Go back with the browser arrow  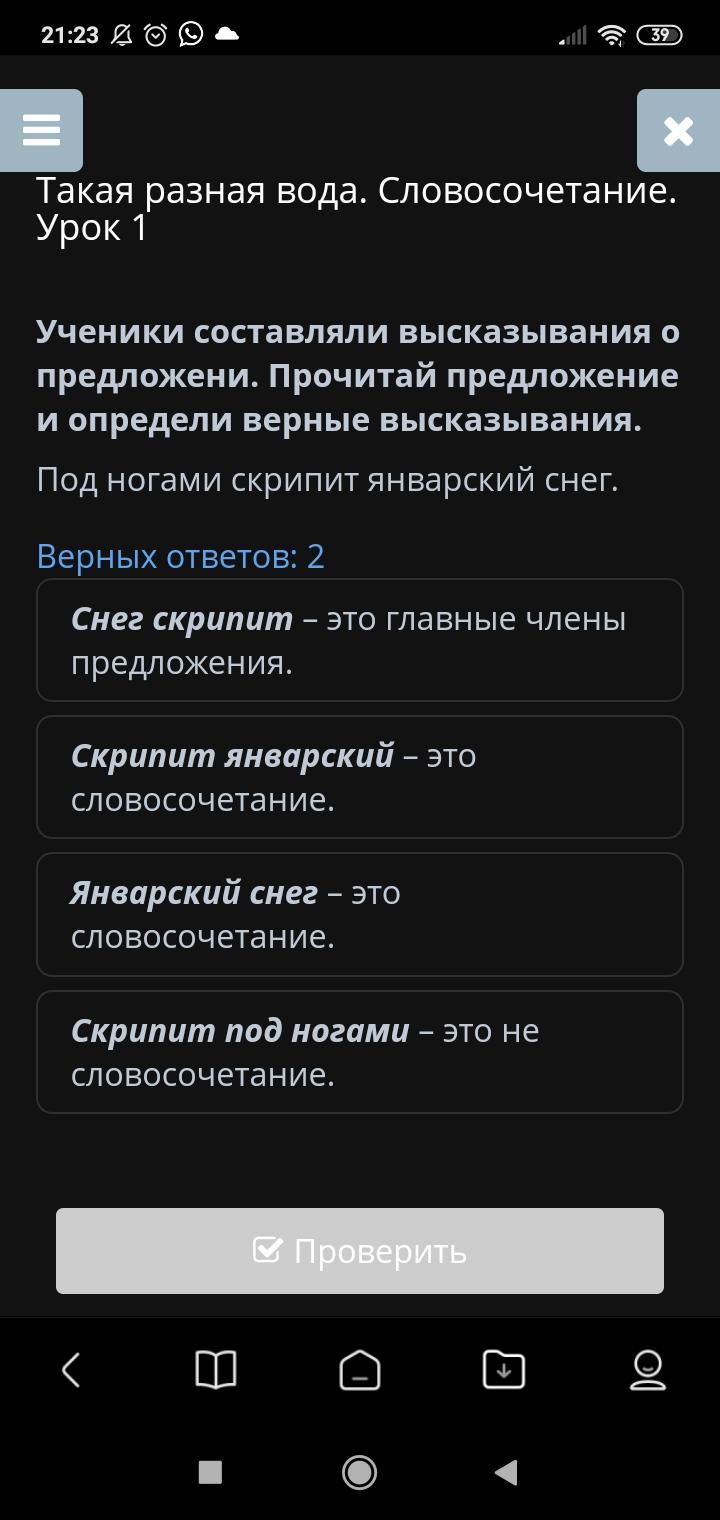click(71, 1370)
